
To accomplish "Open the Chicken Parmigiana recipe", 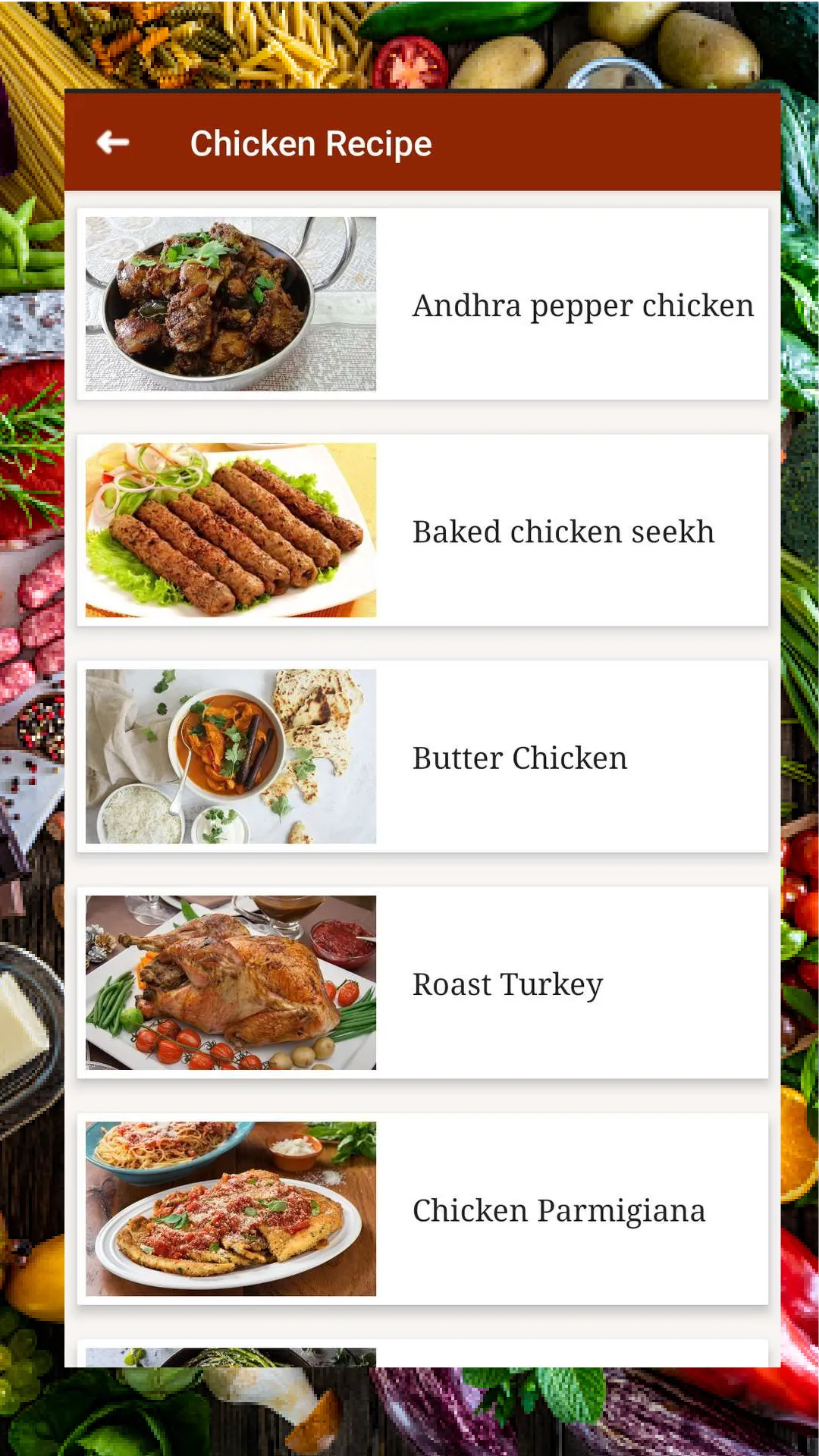I will click(422, 1209).
